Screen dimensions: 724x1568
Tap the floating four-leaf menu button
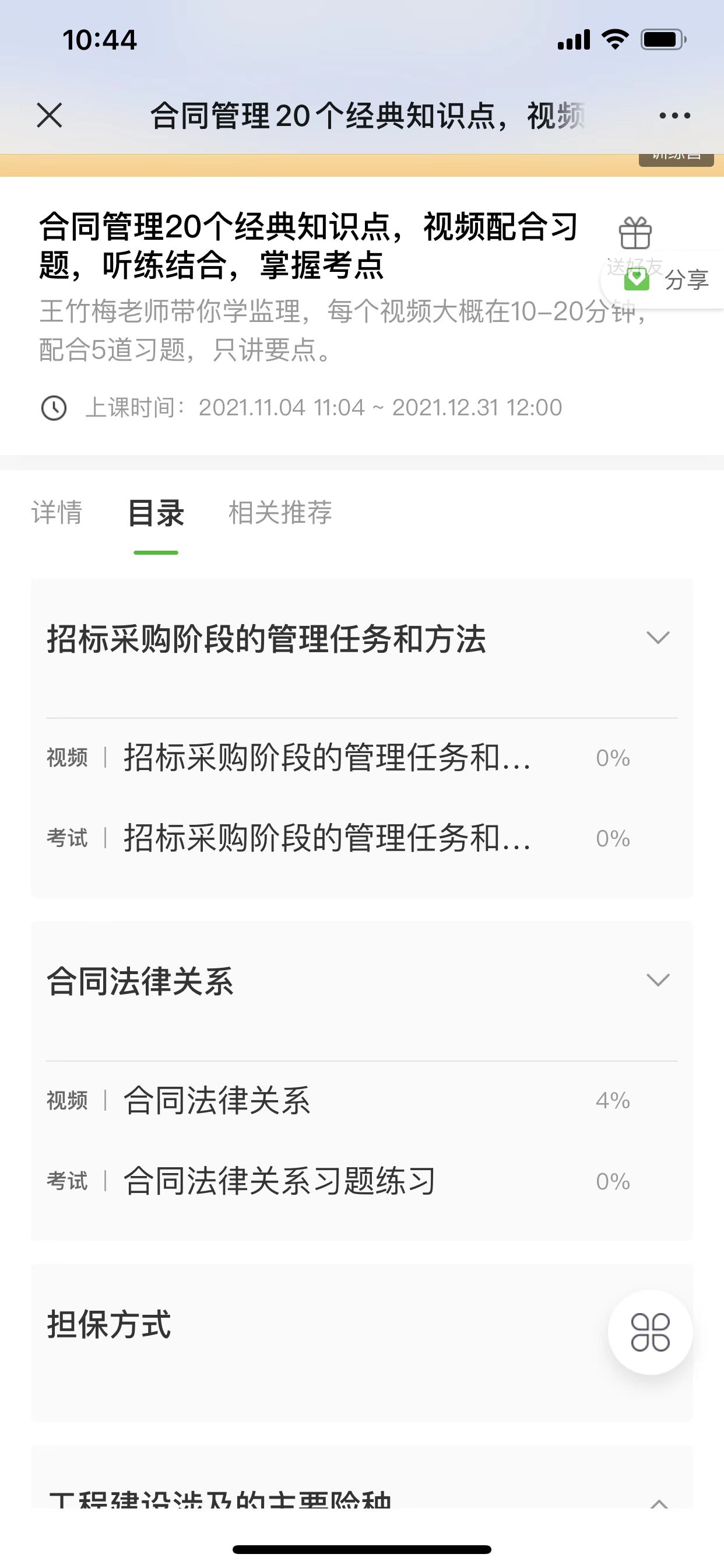[x=650, y=1332]
